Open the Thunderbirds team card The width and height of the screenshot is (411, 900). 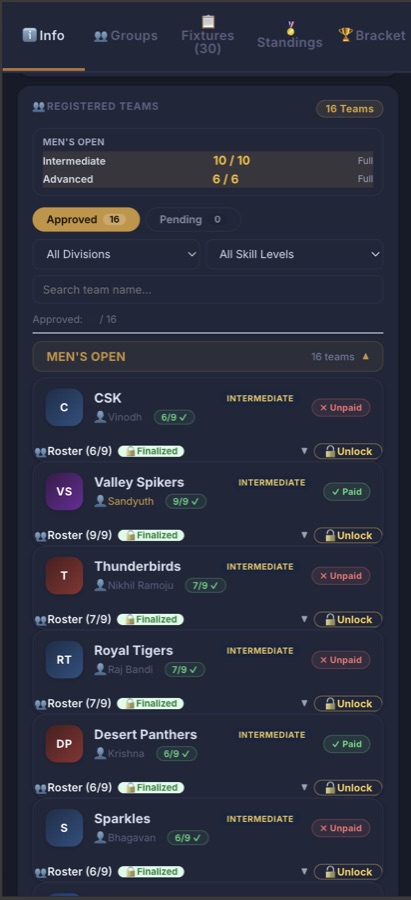208,576
